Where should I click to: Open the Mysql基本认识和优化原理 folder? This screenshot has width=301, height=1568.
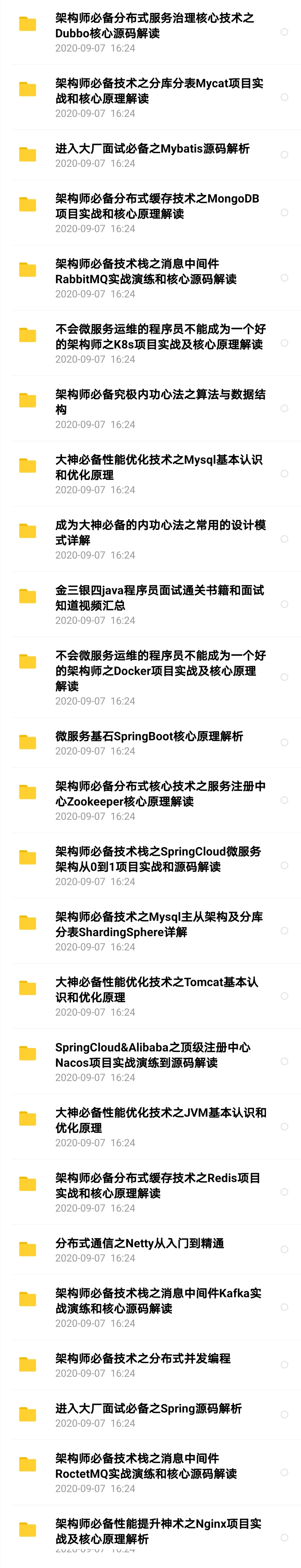coord(151,474)
